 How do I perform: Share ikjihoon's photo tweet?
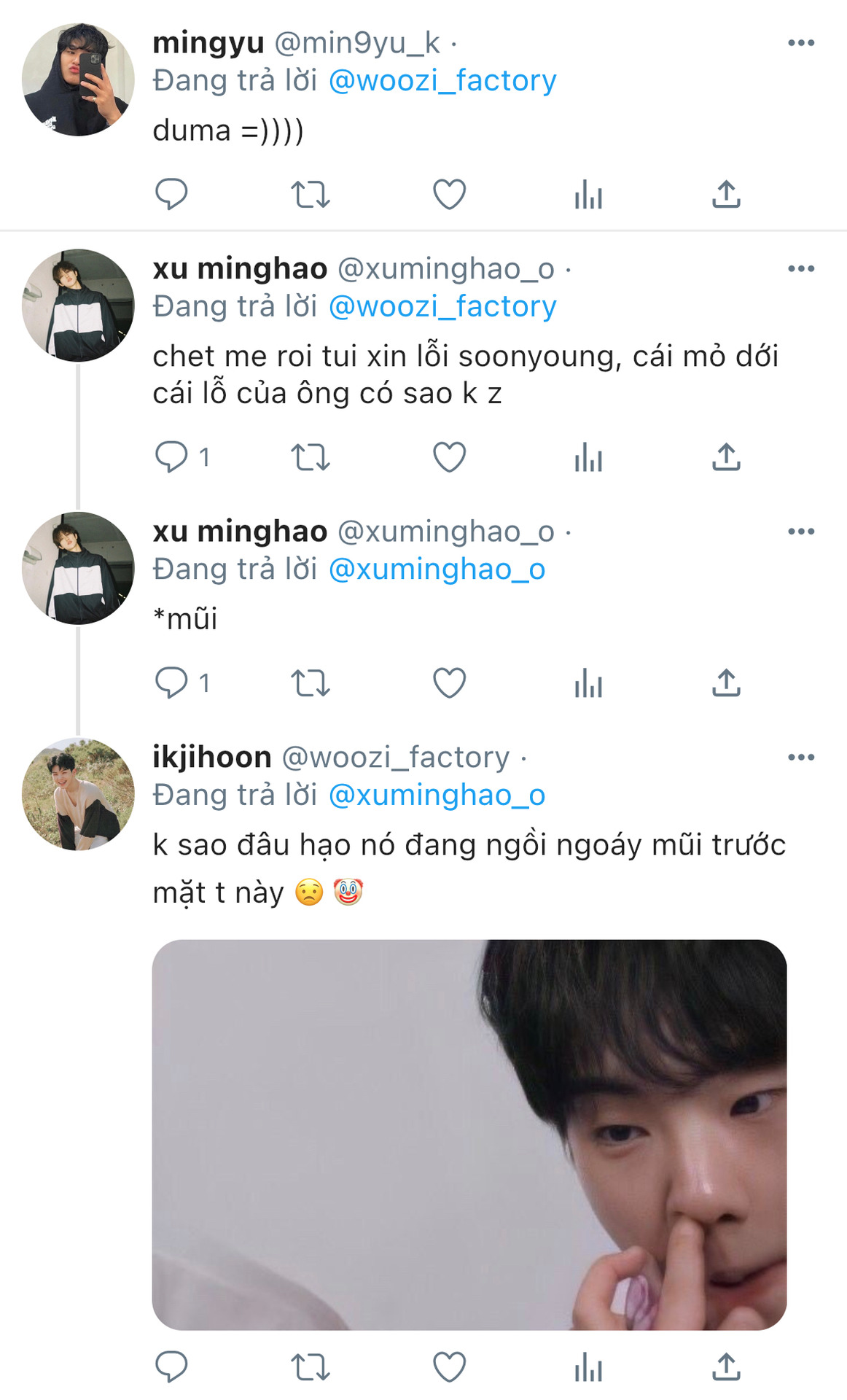pyautogui.click(x=726, y=1367)
